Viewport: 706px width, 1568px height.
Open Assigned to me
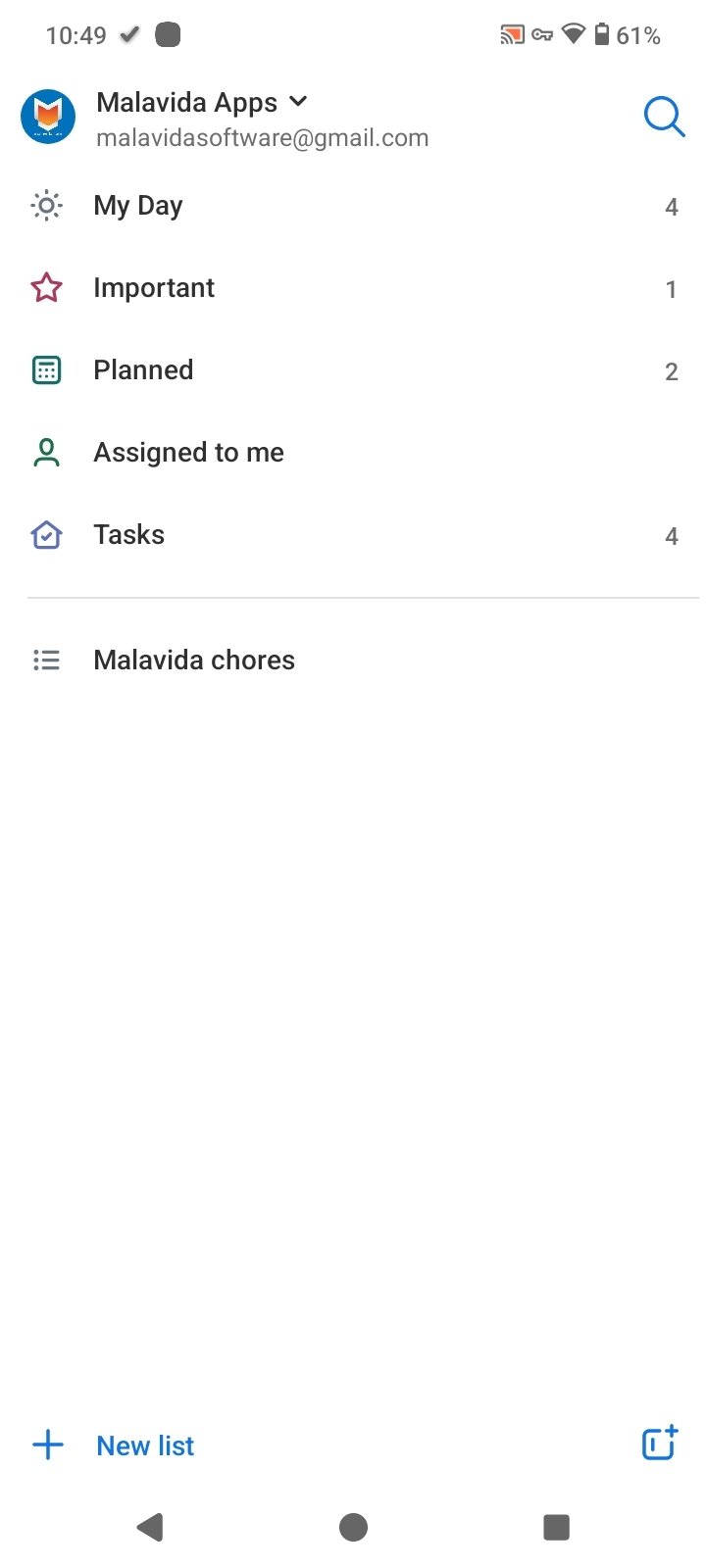click(x=353, y=453)
